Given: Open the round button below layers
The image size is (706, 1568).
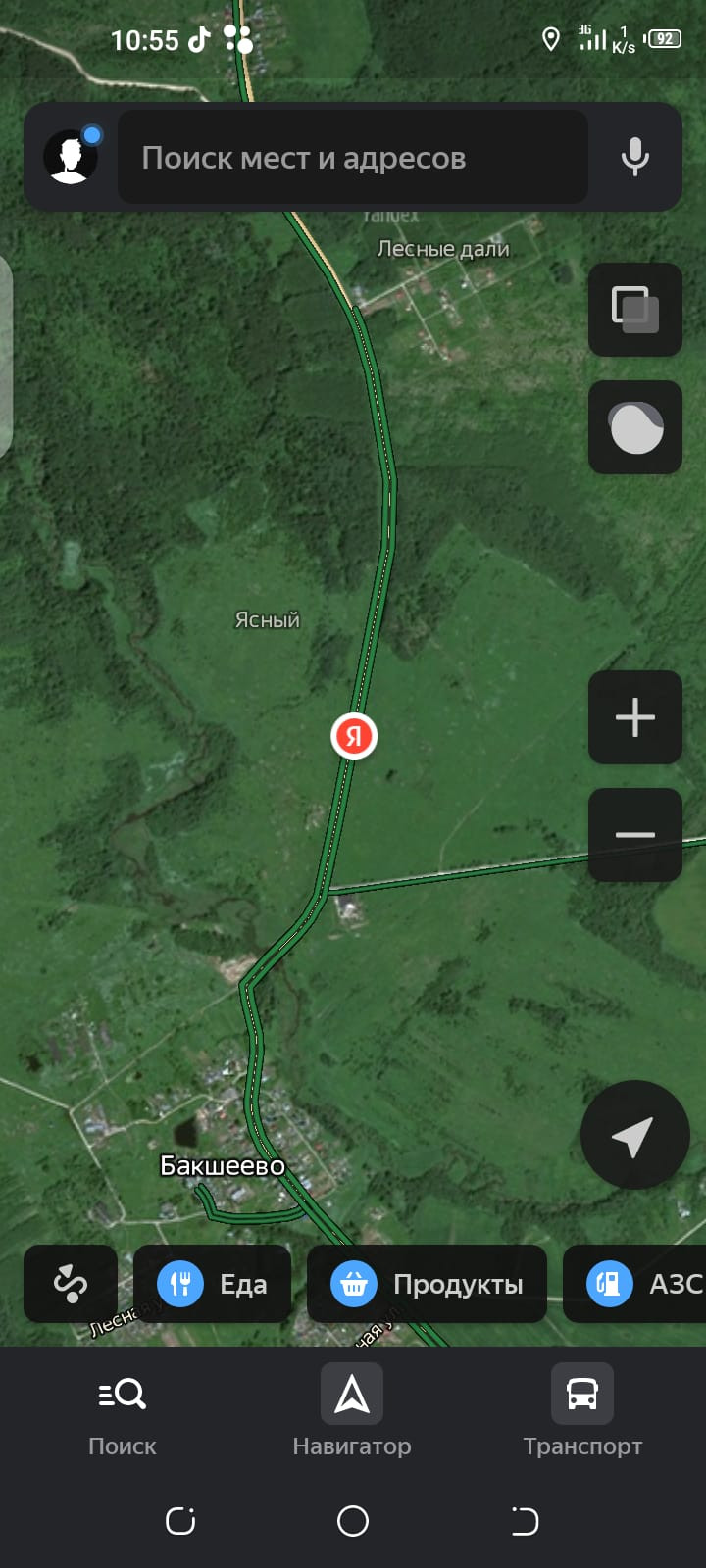Looking at the screenshot, I should 634,427.
